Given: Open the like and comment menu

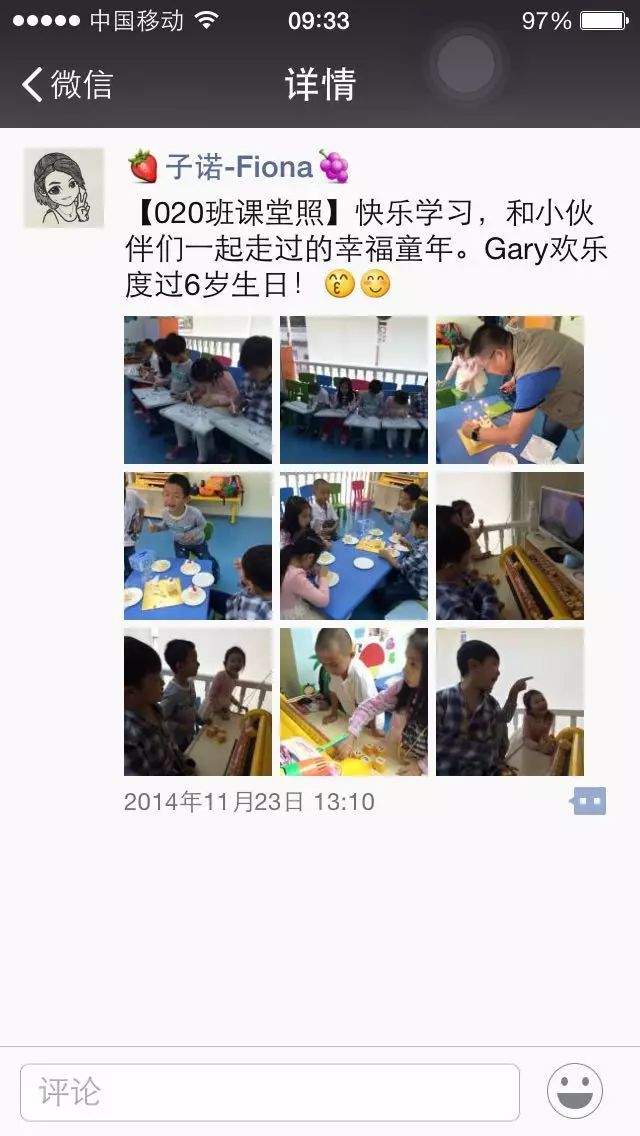Looking at the screenshot, I should pos(589,801).
